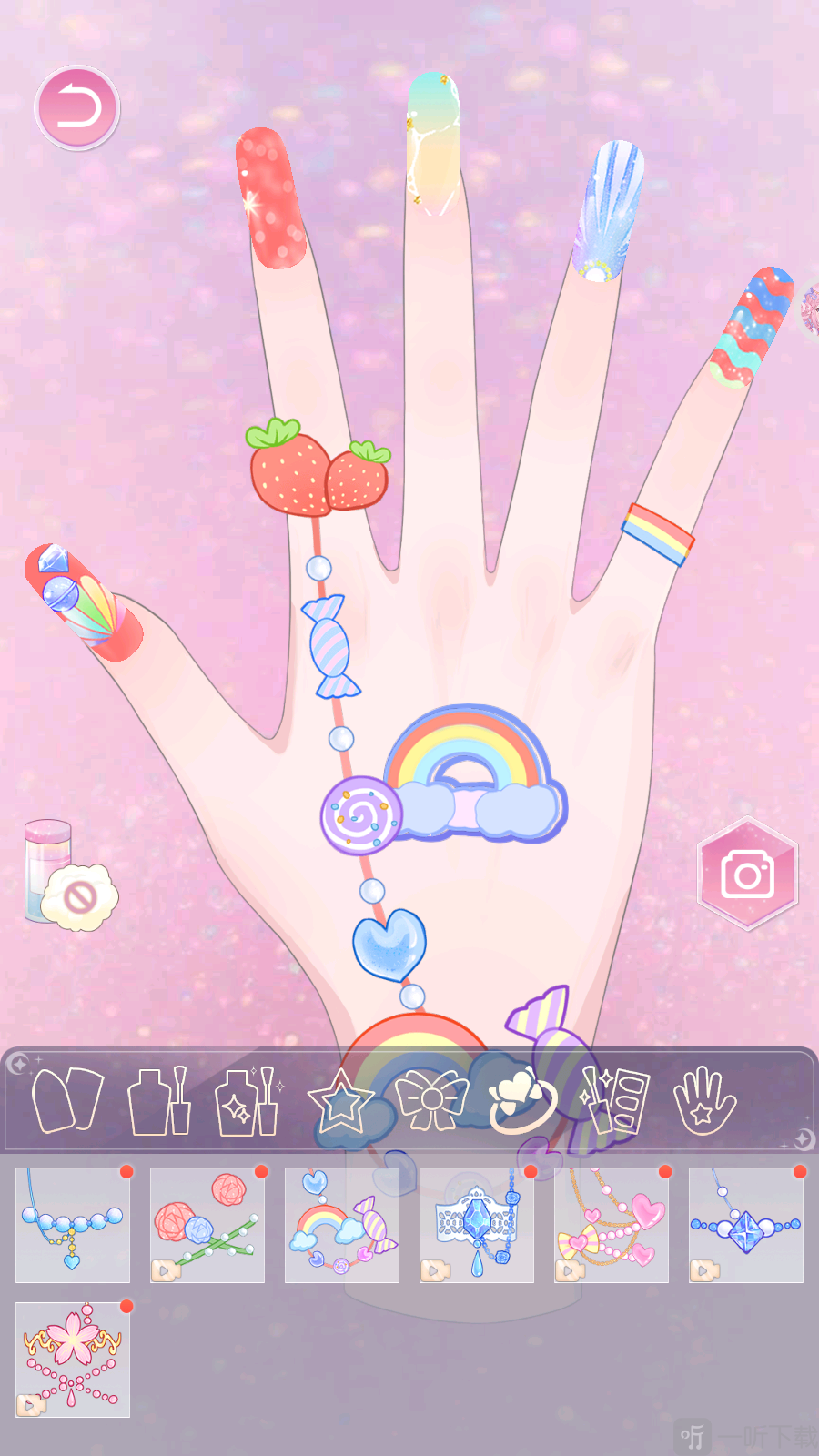
Task: Open the makeup palette category
Action: (616, 1101)
